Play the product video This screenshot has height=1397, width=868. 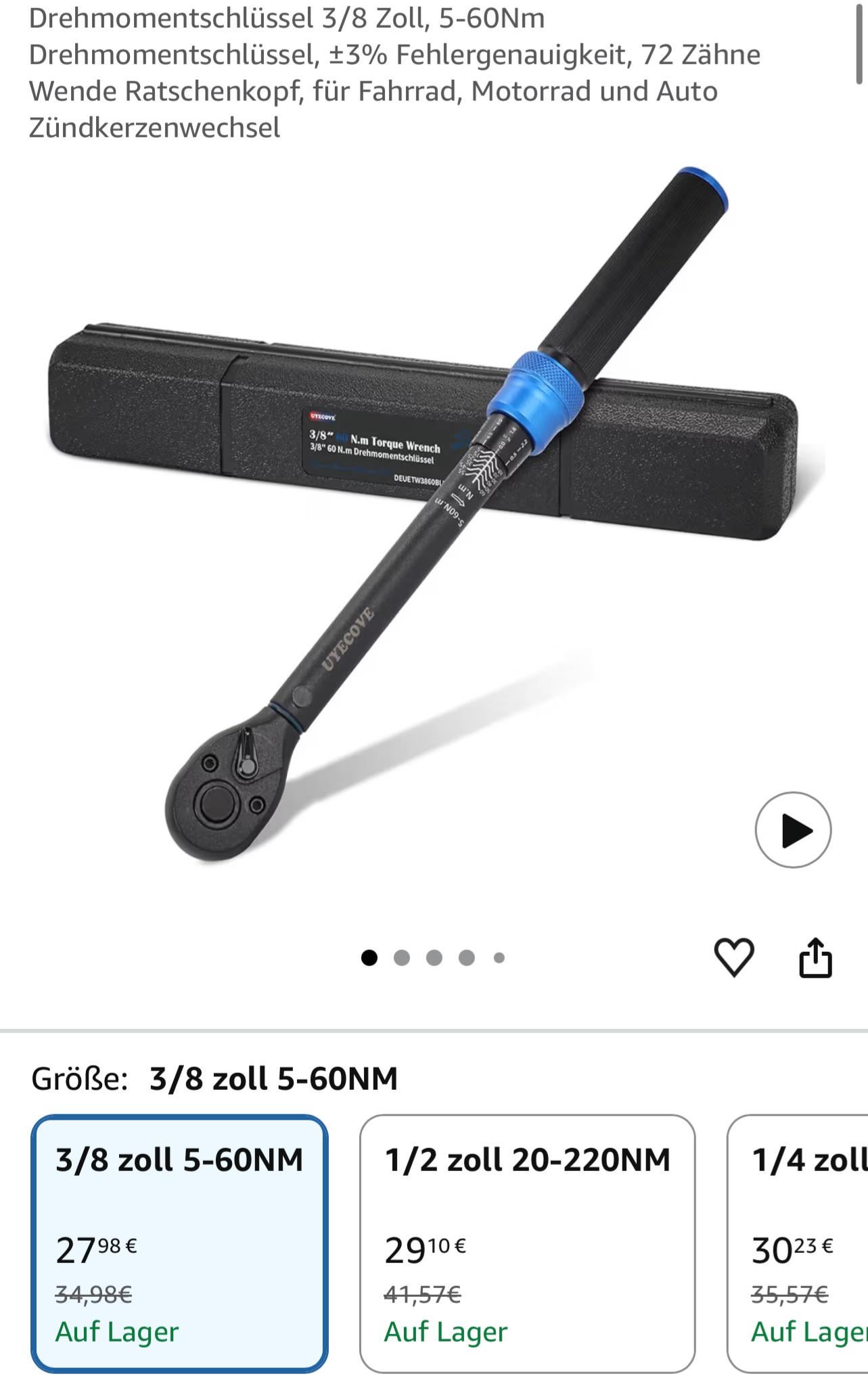(793, 829)
